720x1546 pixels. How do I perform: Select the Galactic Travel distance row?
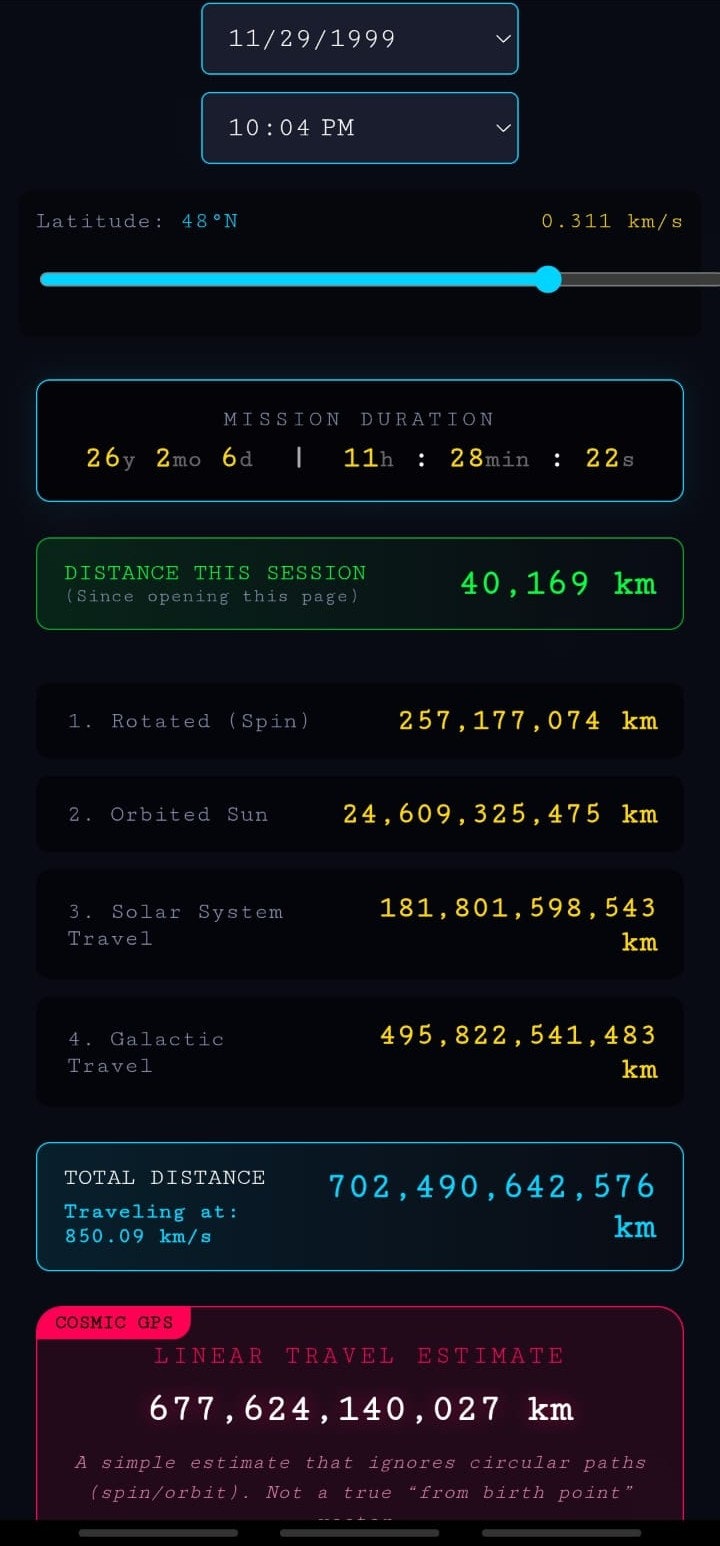[359, 1052]
